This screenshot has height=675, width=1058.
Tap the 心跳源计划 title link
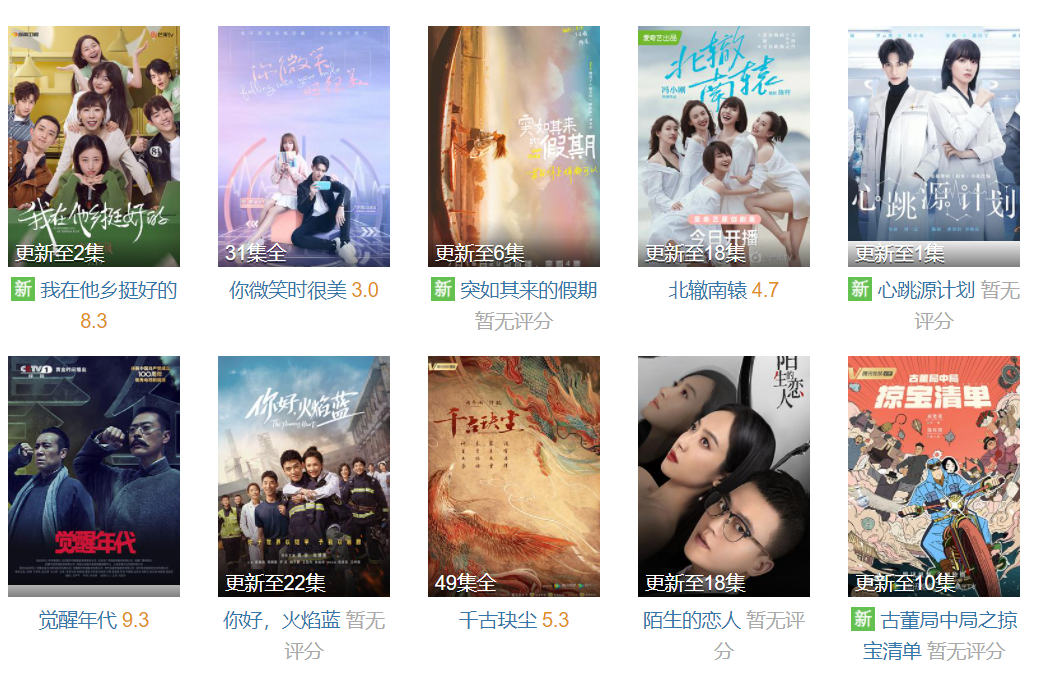[x=925, y=291]
